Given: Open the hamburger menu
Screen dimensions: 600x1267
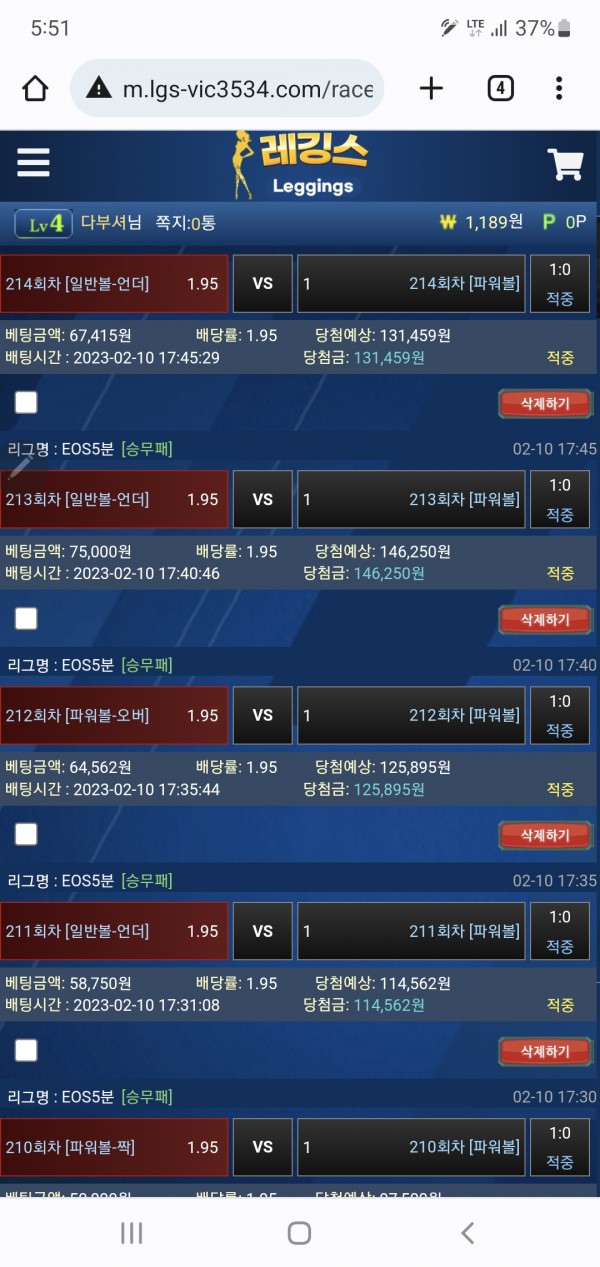Looking at the screenshot, I should pyautogui.click(x=33, y=163).
